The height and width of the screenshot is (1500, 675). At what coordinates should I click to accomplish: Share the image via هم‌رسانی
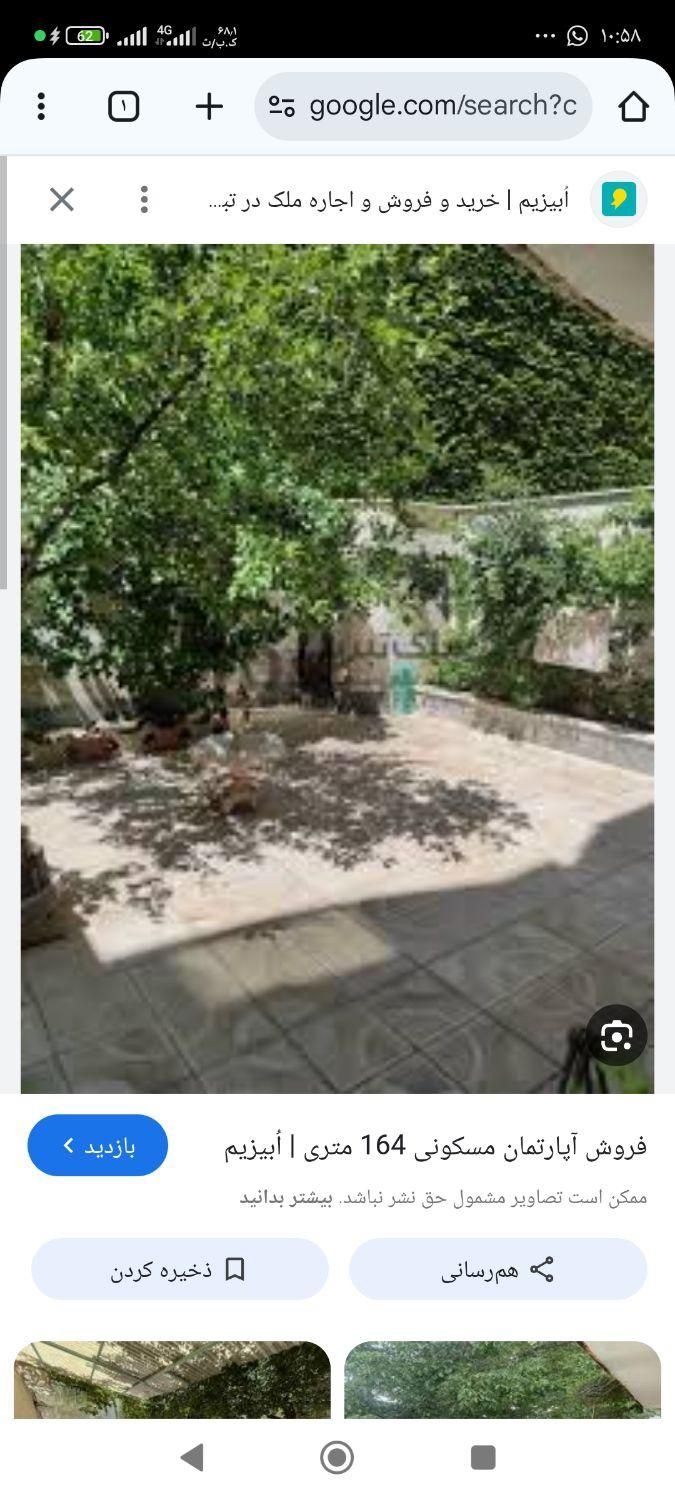point(498,1270)
